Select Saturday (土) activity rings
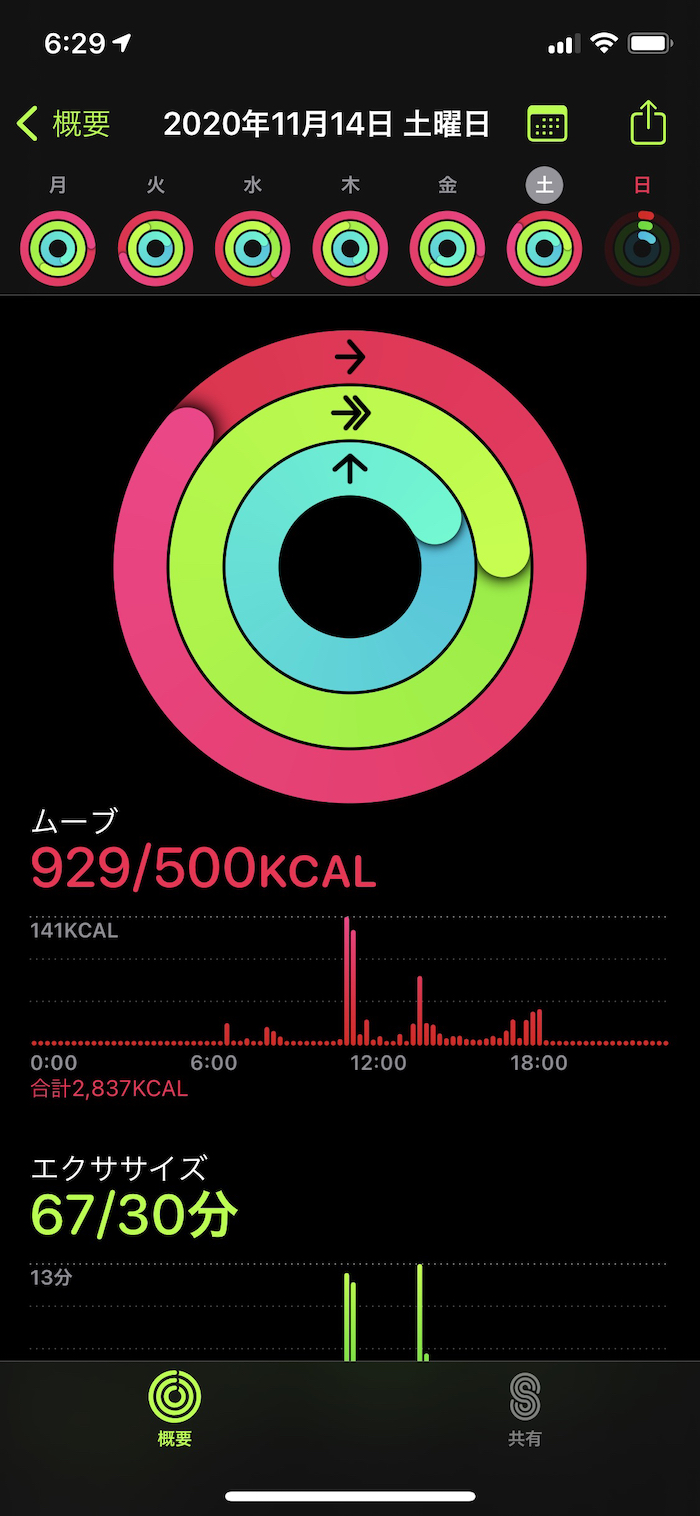The image size is (700, 1516). (x=545, y=248)
